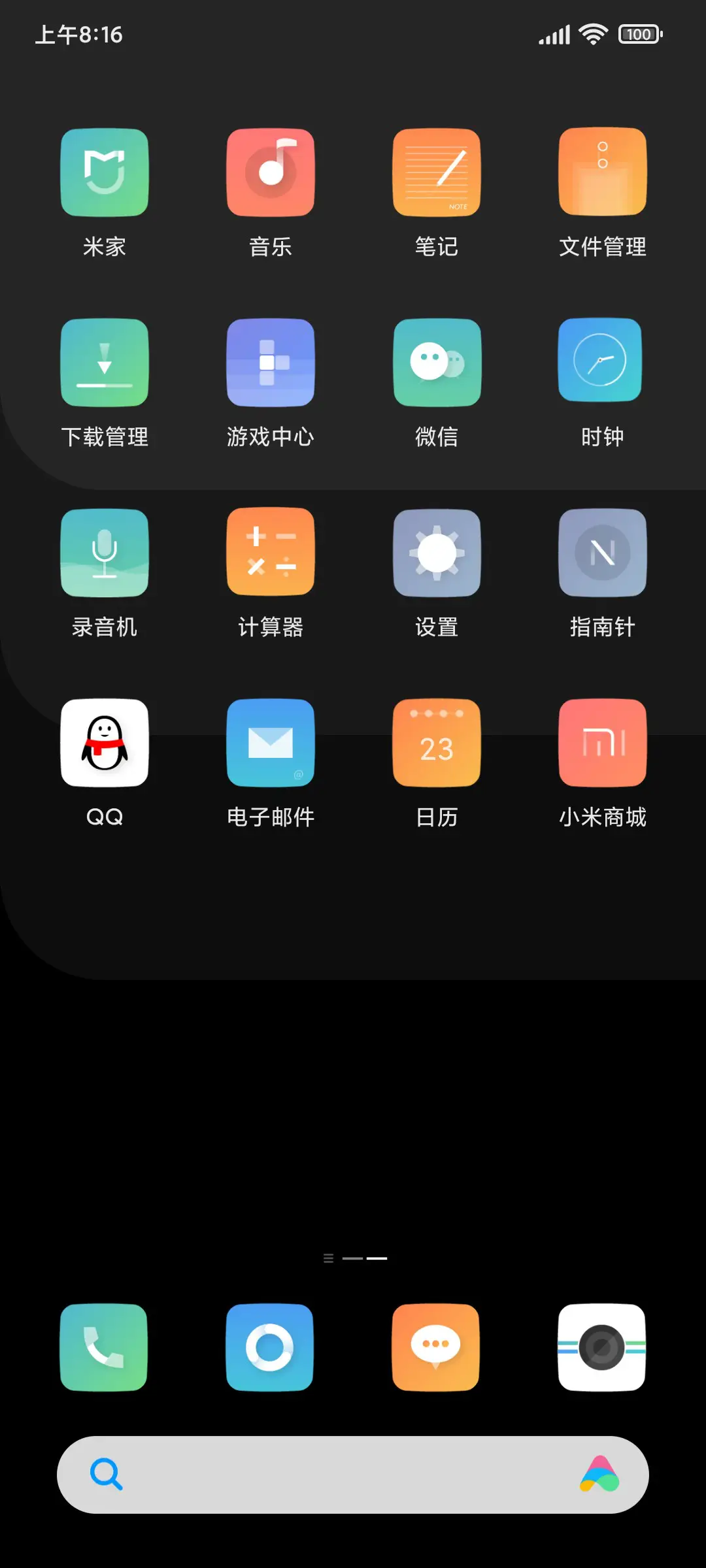Launch the 指南针 compass app
Image resolution: width=706 pixels, height=1568 pixels.
click(x=602, y=552)
